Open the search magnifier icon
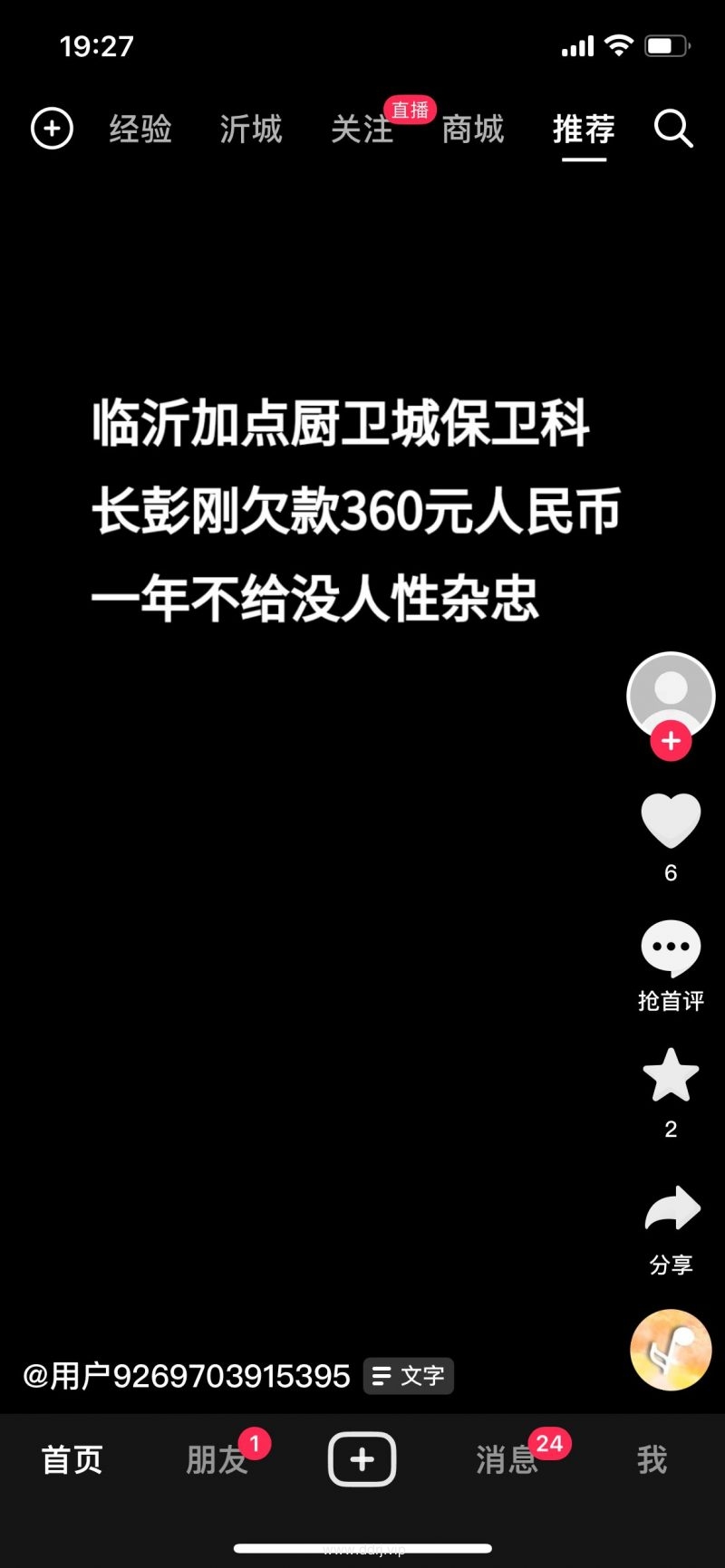The height and width of the screenshot is (1568, 725). coord(673,129)
